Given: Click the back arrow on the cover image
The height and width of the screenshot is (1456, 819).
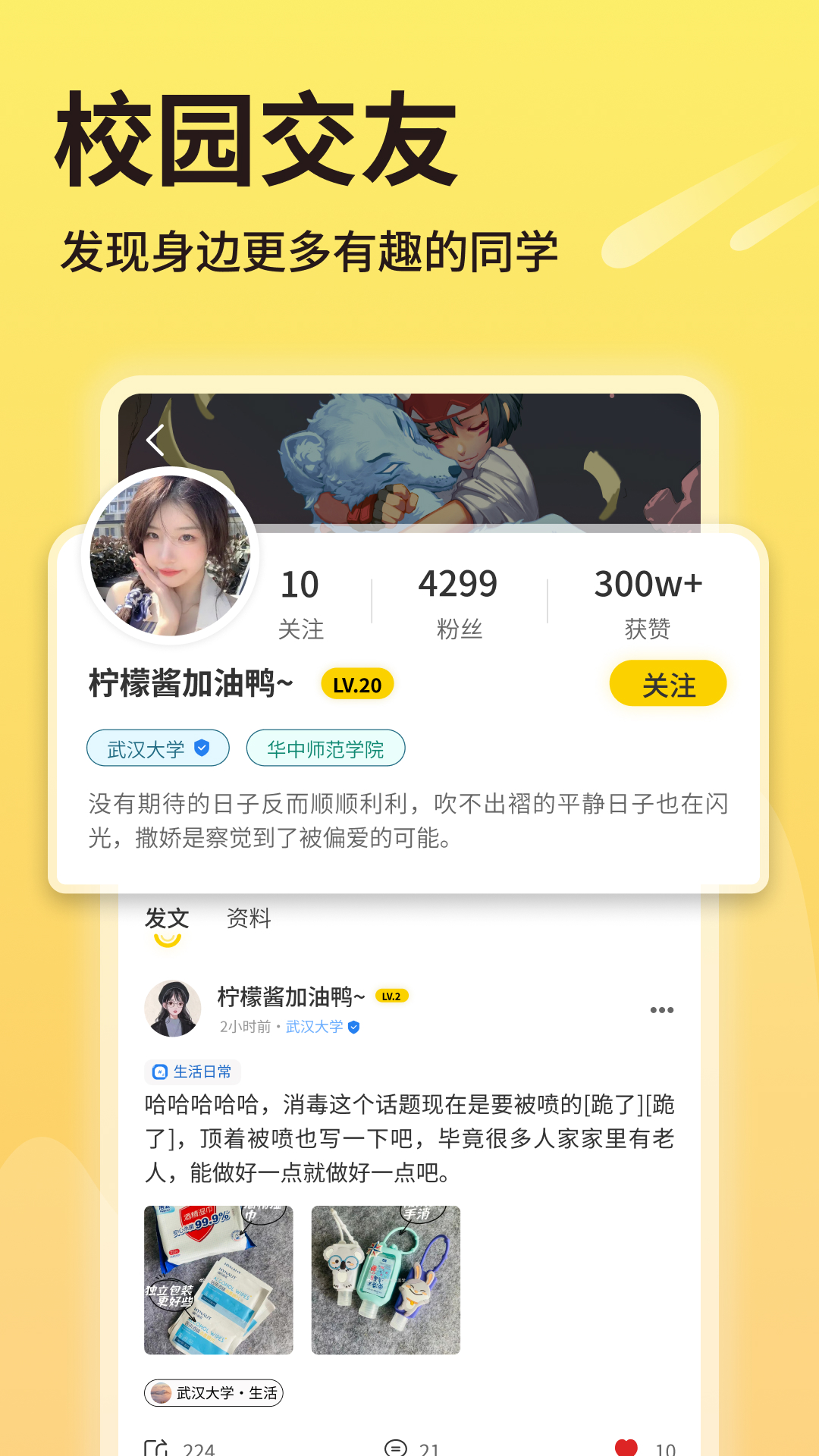Looking at the screenshot, I should [x=157, y=438].
